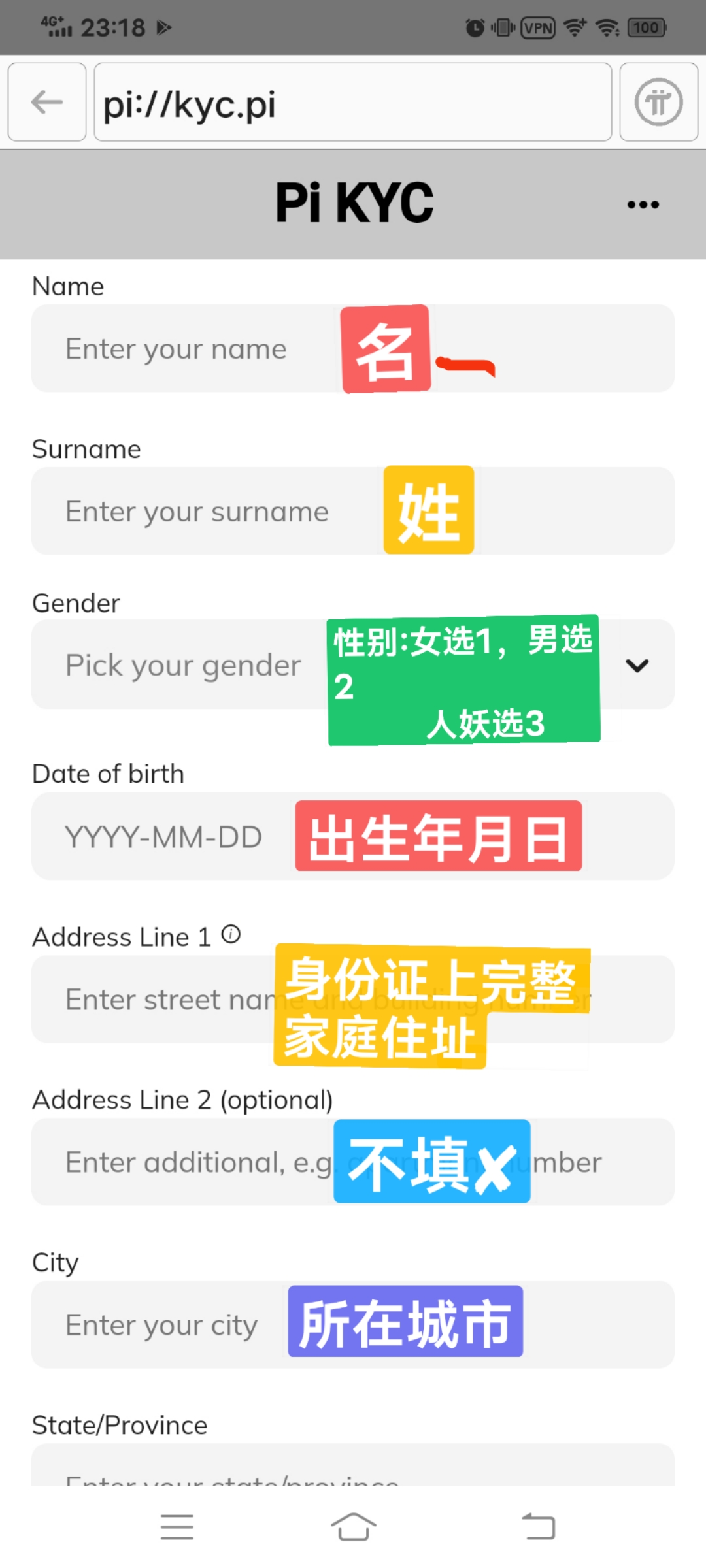Viewport: 706px width, 1568px height.
Task: Go to the system home screen
Action: pos(353,1527)
